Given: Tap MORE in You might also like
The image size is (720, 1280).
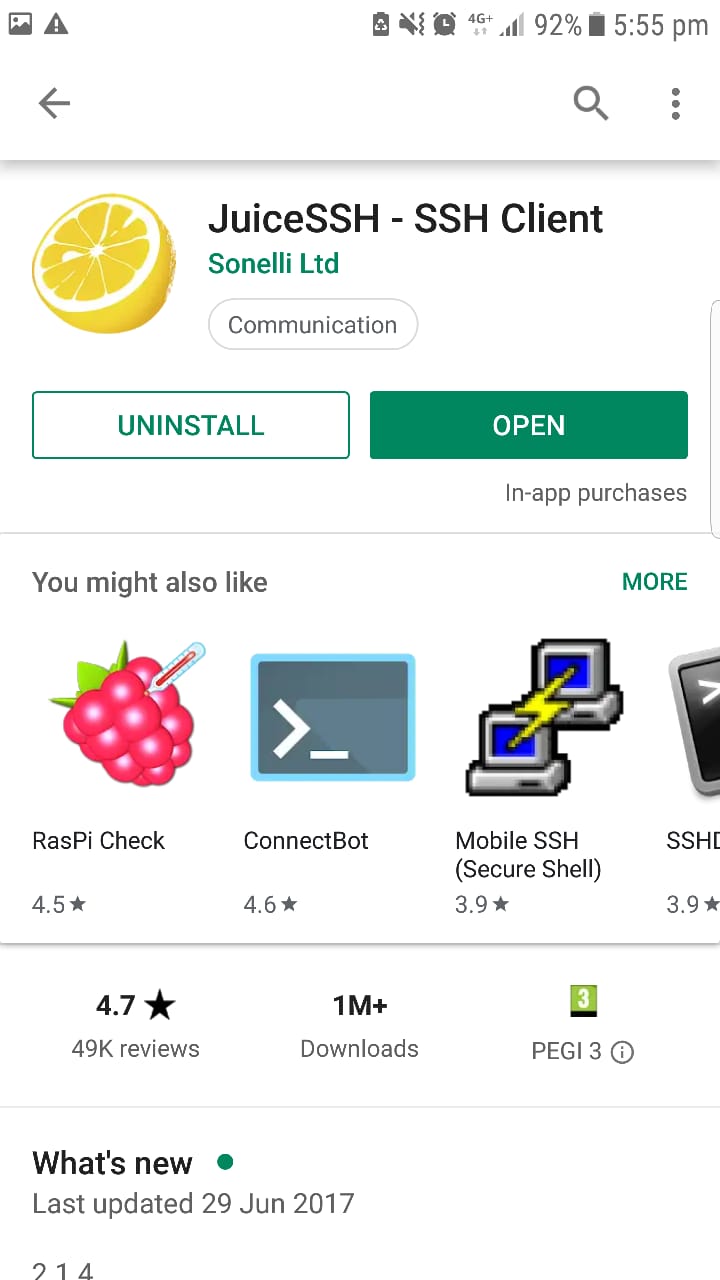Looking at the screenshot, I should pos(655,582).
